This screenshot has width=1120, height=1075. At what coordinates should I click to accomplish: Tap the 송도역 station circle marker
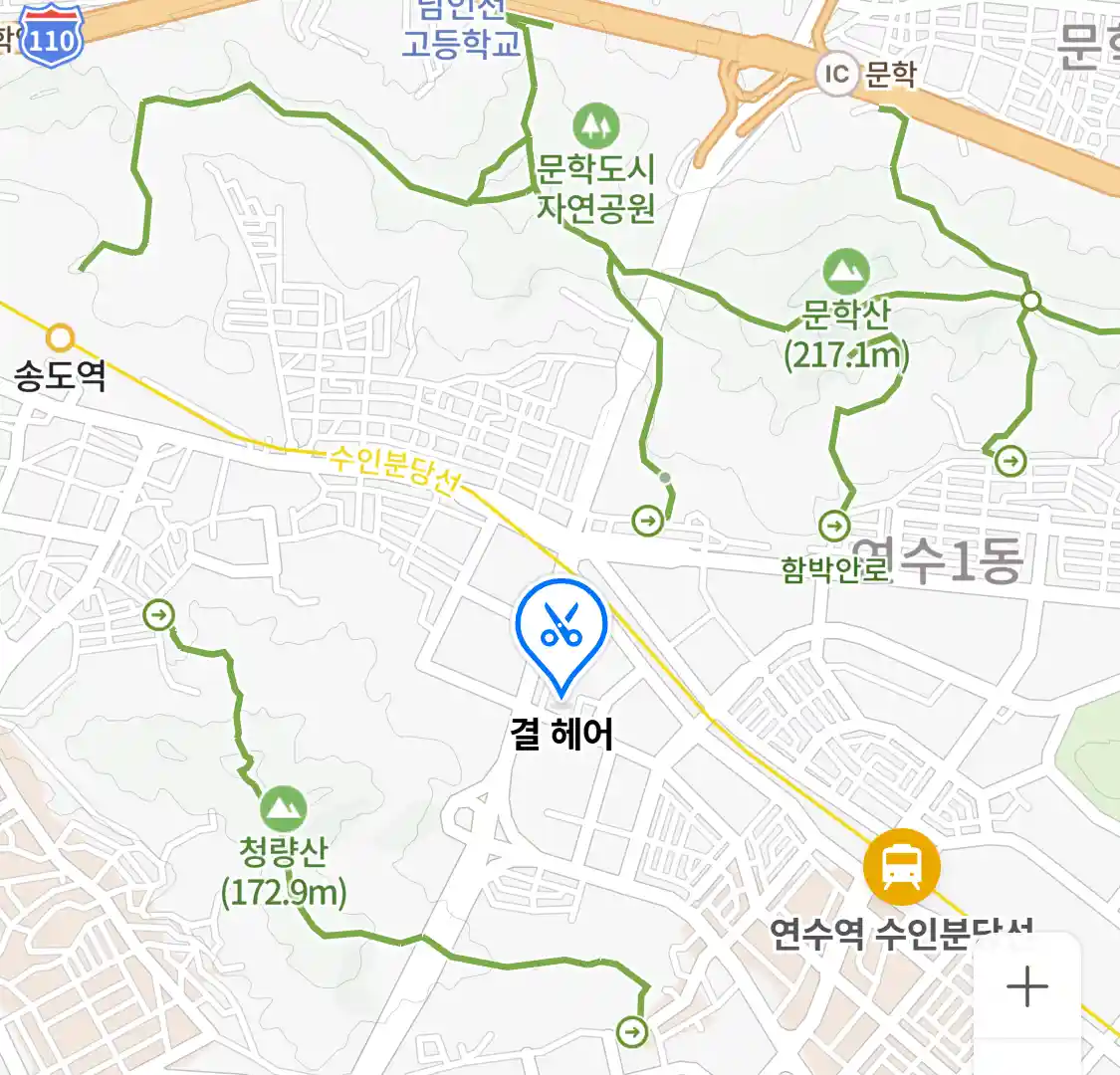coord(61,338)
